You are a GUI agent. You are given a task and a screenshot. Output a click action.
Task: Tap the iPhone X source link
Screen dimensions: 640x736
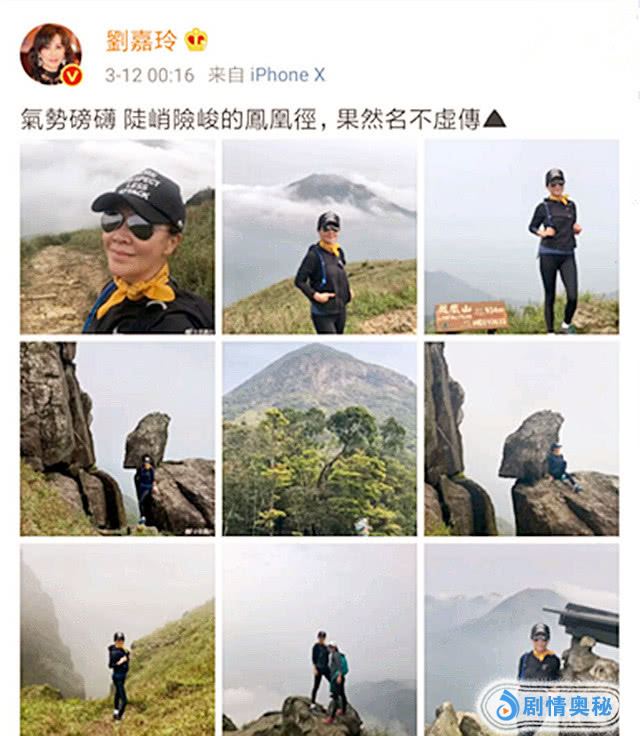(x=287, y=75)
